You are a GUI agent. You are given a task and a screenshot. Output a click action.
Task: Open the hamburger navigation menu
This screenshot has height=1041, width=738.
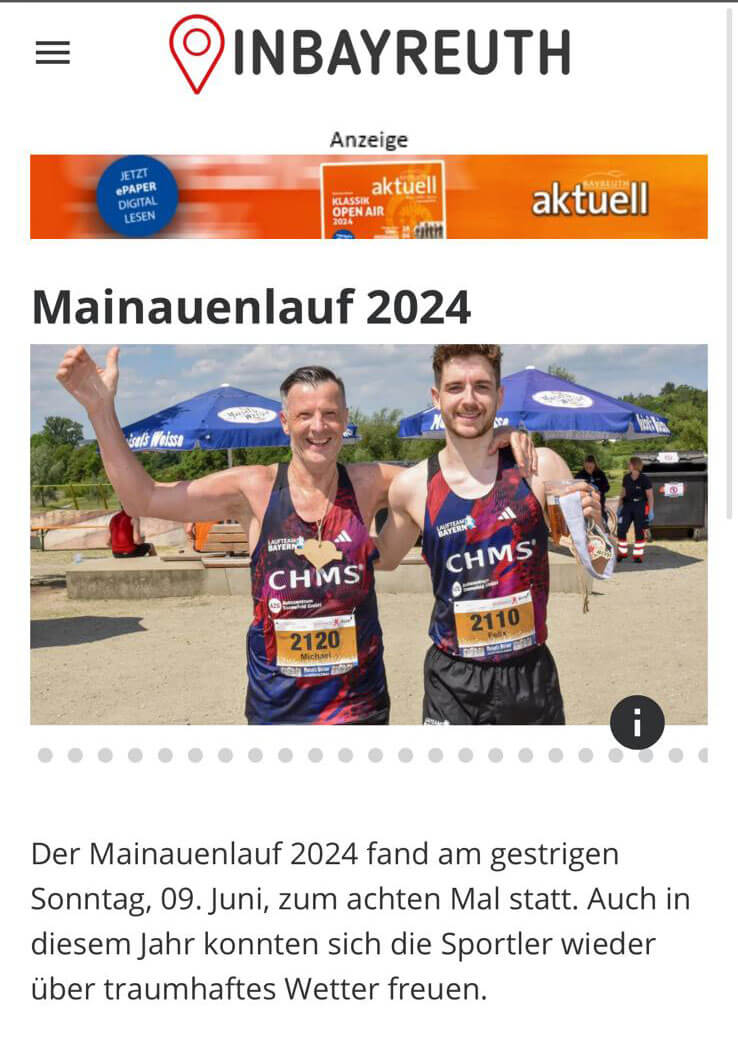[52, 53]
